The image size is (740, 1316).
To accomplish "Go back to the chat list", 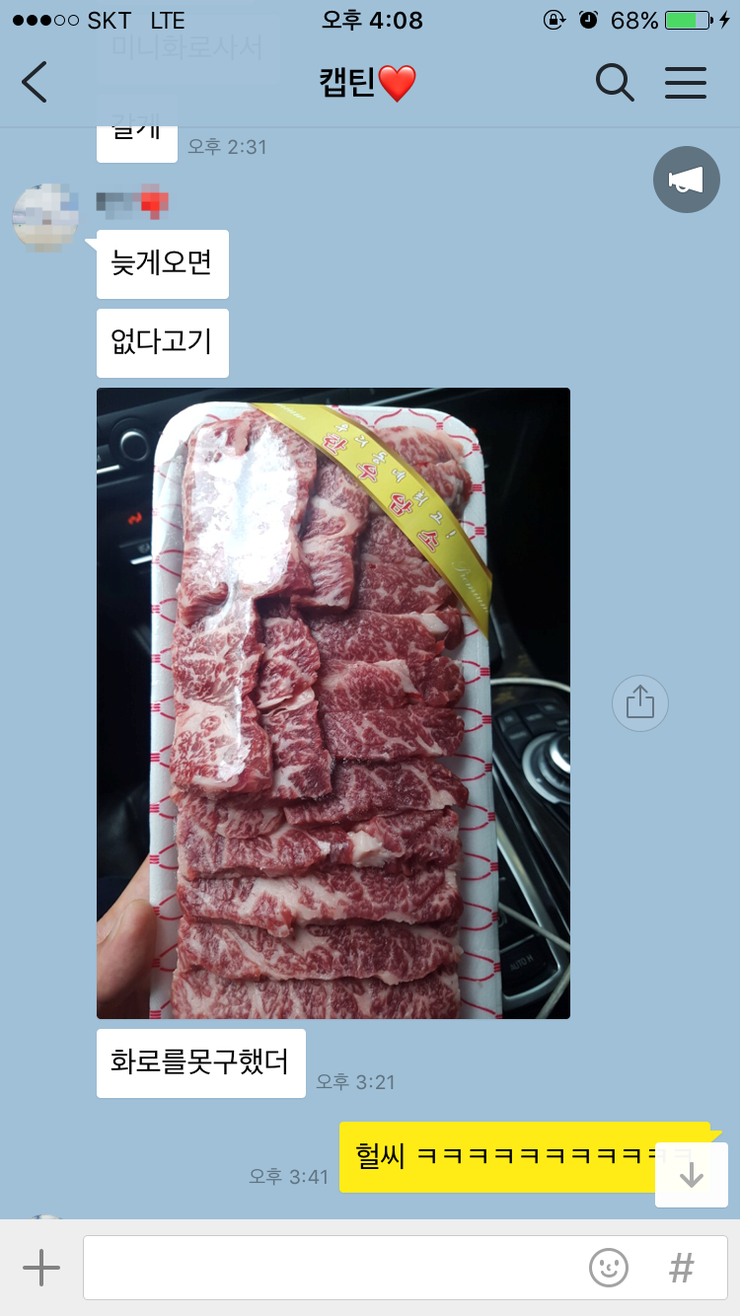I will click(35, 82).
